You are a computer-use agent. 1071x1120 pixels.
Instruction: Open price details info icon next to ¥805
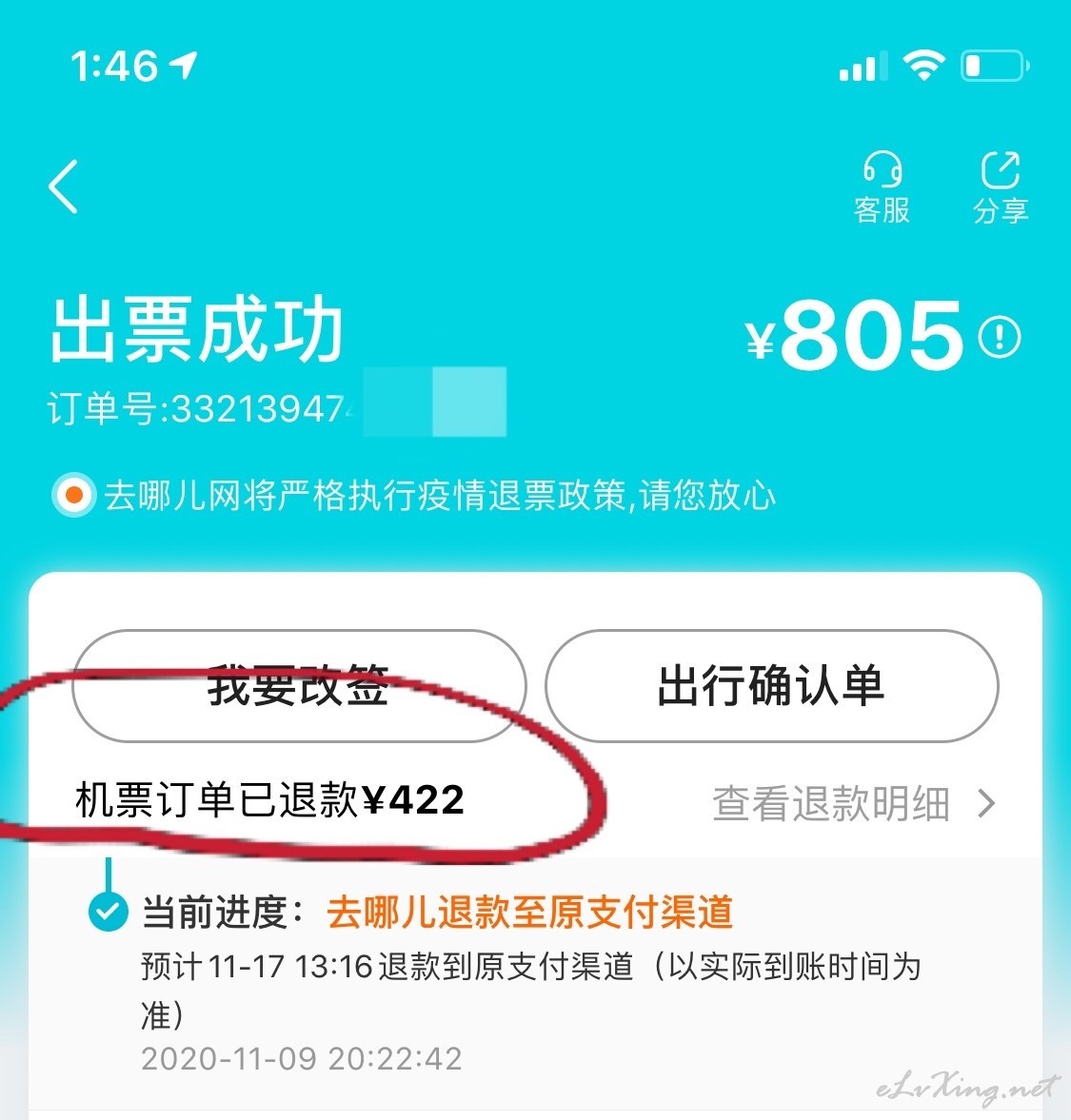pos(1000,337)
